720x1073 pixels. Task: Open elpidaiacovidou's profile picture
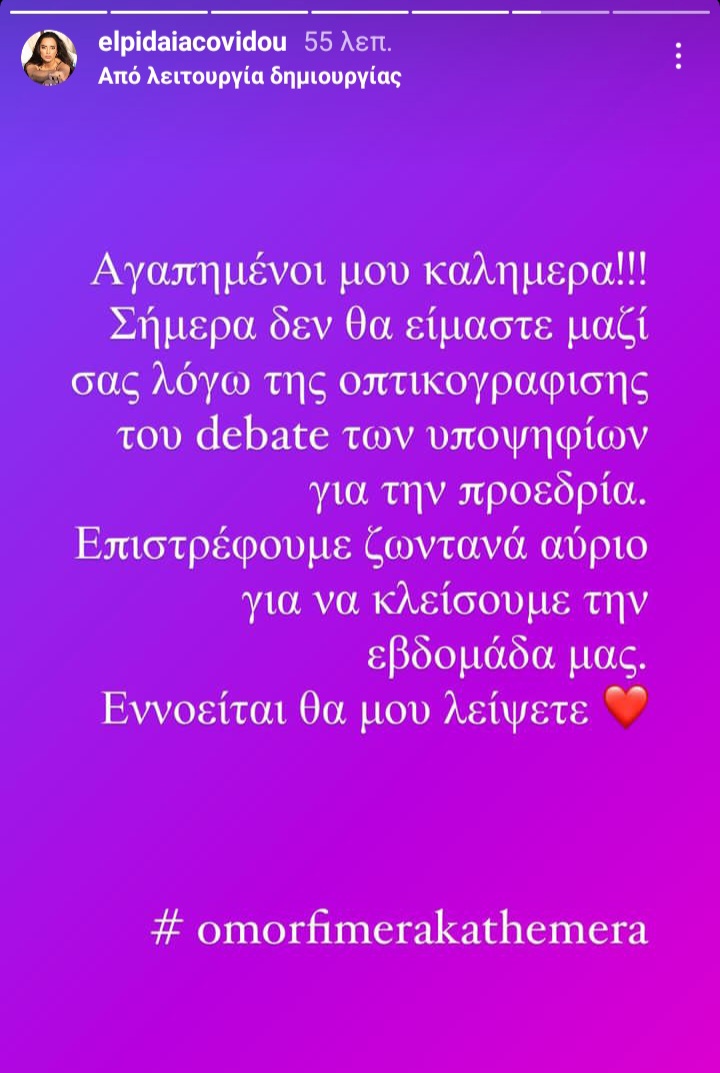pyautogui.click(x=49, y=57)
